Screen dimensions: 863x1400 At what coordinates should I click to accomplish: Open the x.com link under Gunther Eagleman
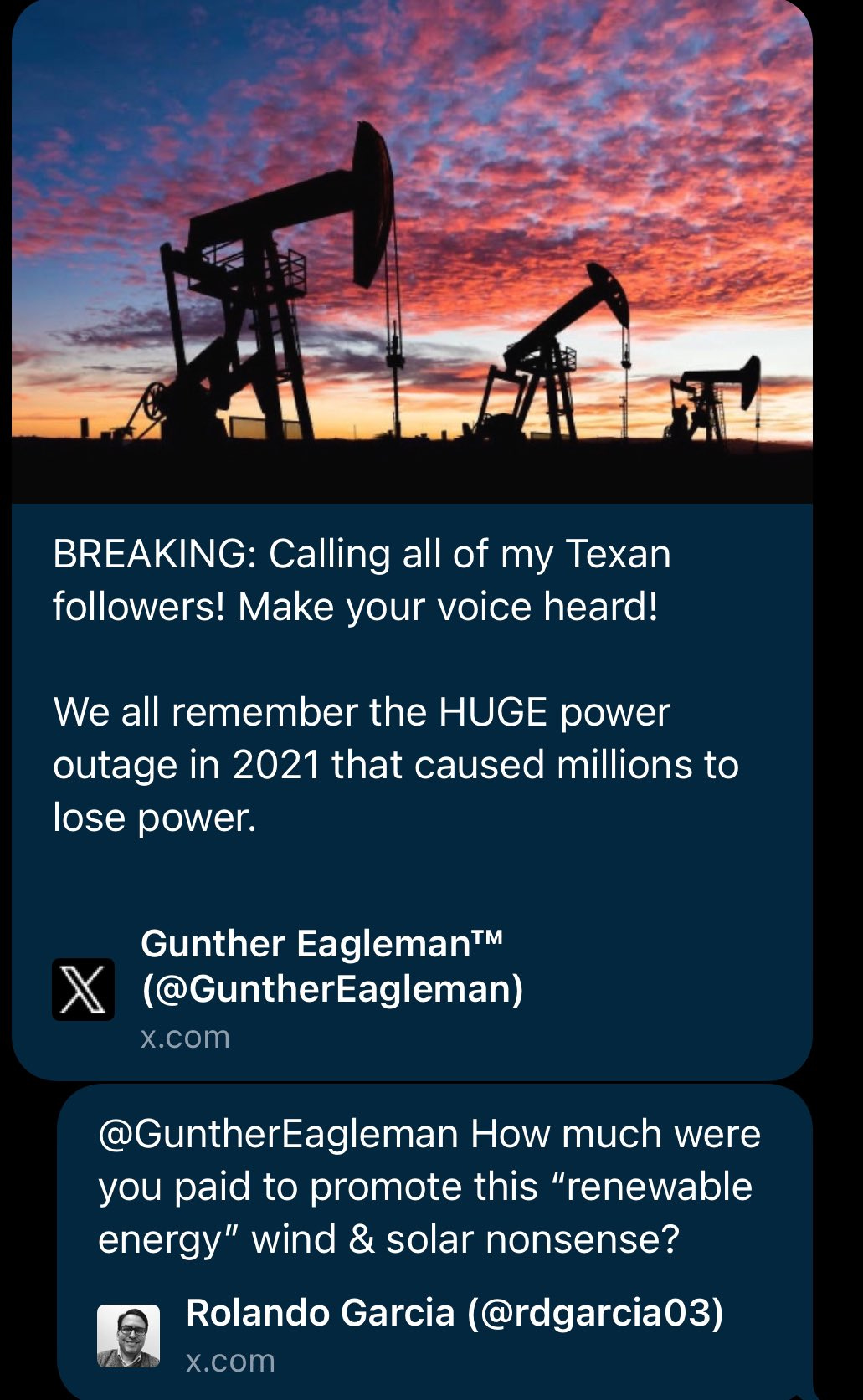183,1038
